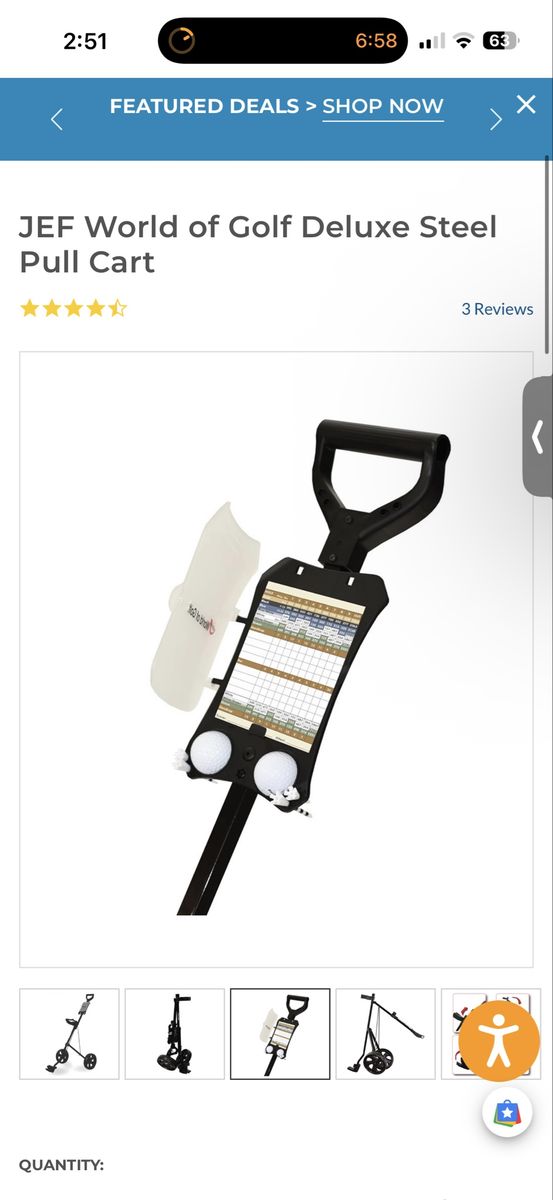The height and width of the screenshot is (1200, 553).
Task: Open the Shop Now link
Action: point(383,106)
